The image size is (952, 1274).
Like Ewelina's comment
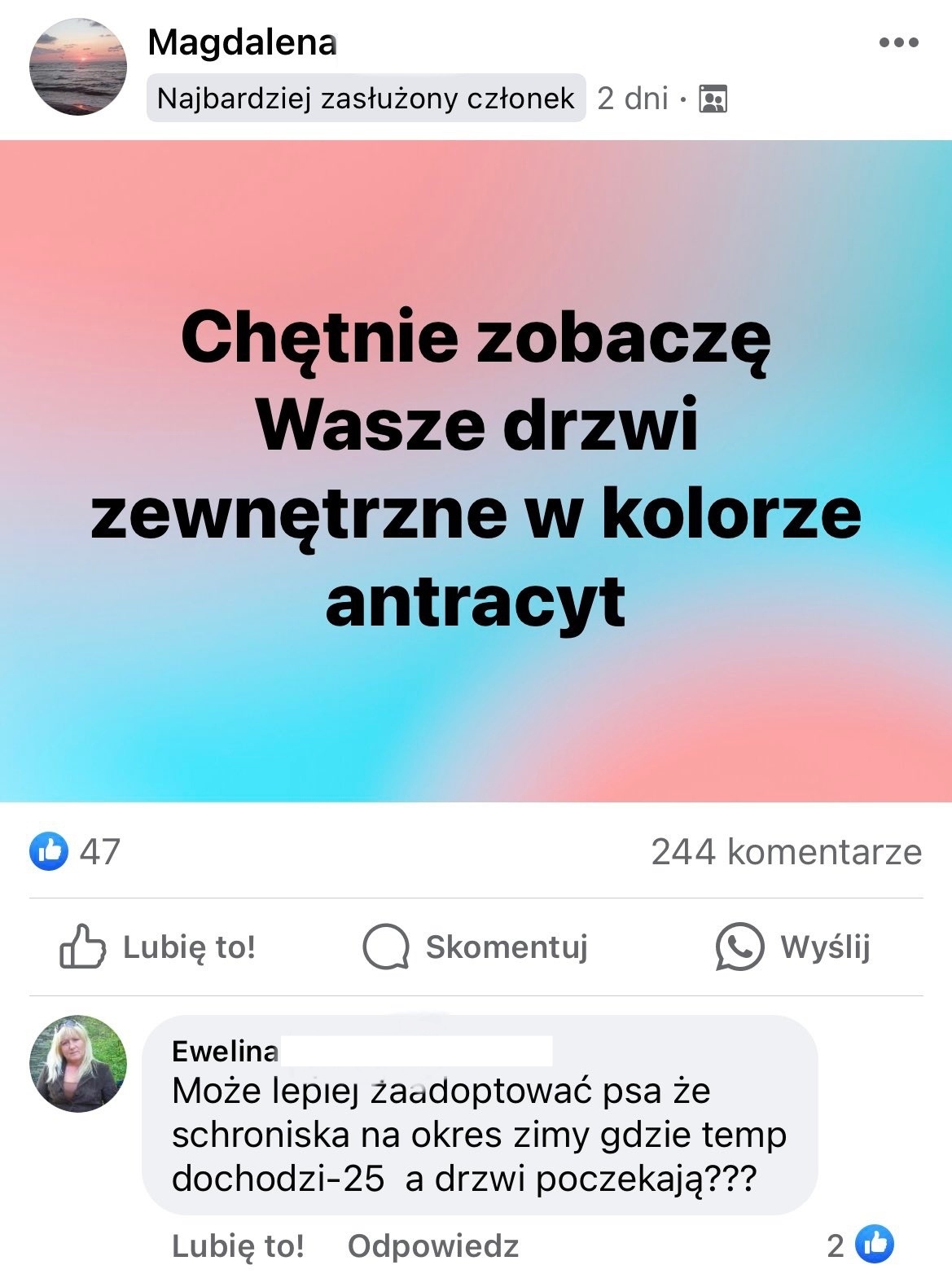coord(238,1245)
